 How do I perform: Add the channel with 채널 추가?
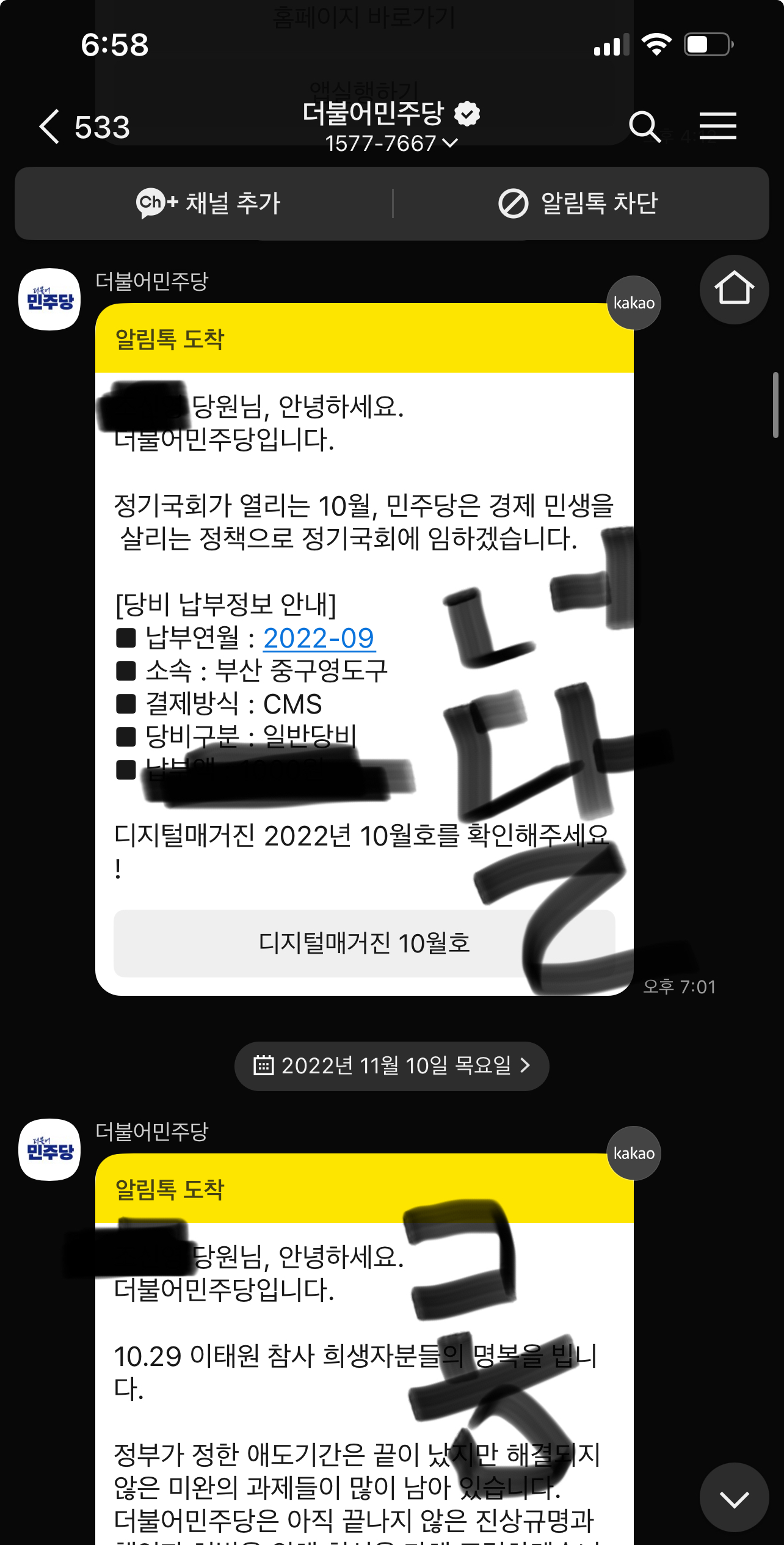208,203
